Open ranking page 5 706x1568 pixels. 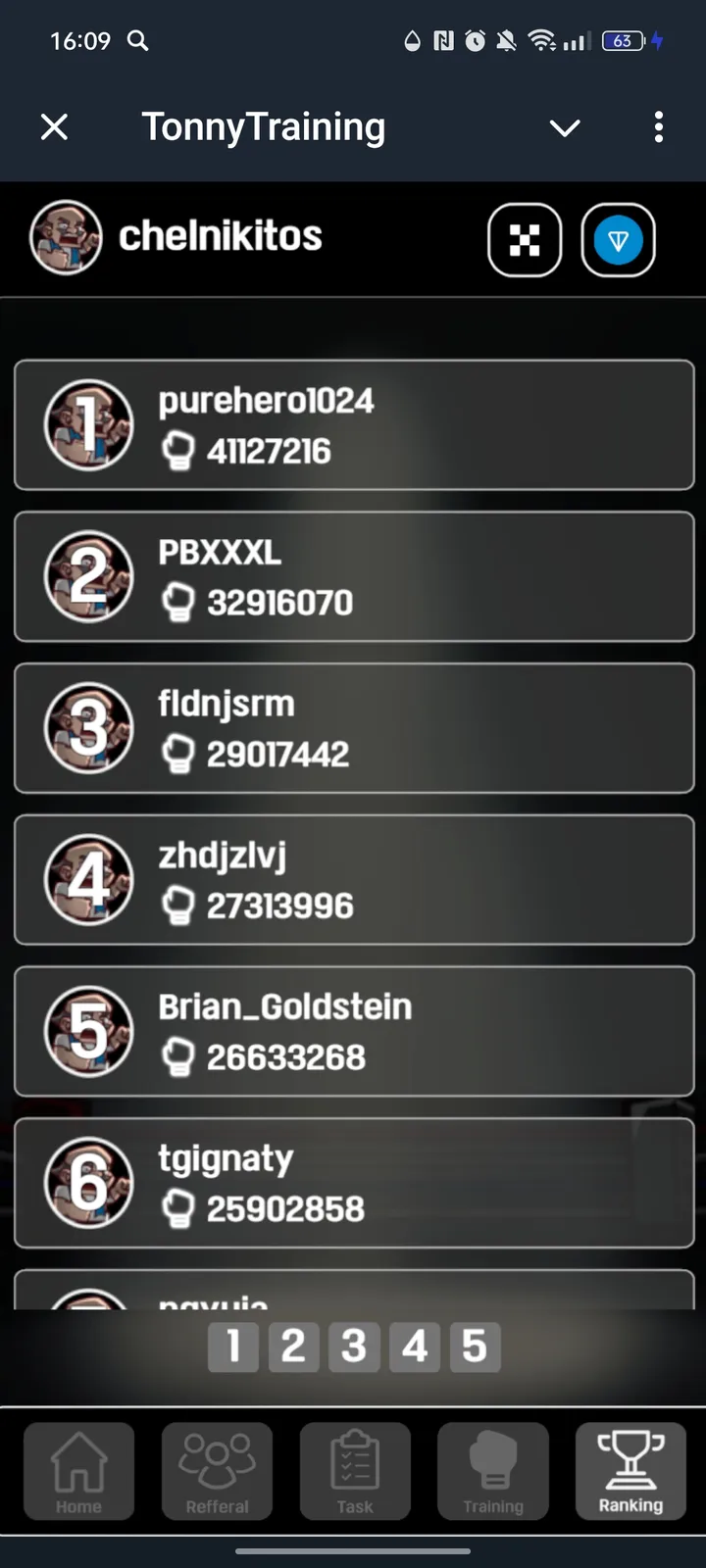(x=475, y=1347)
